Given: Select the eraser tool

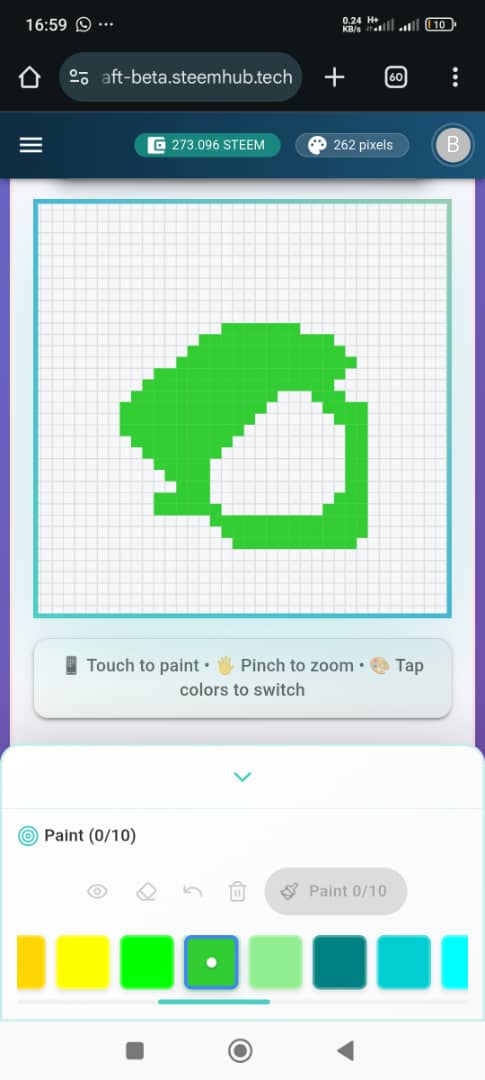Looking at the screenshot, I should tap(146, 891).
